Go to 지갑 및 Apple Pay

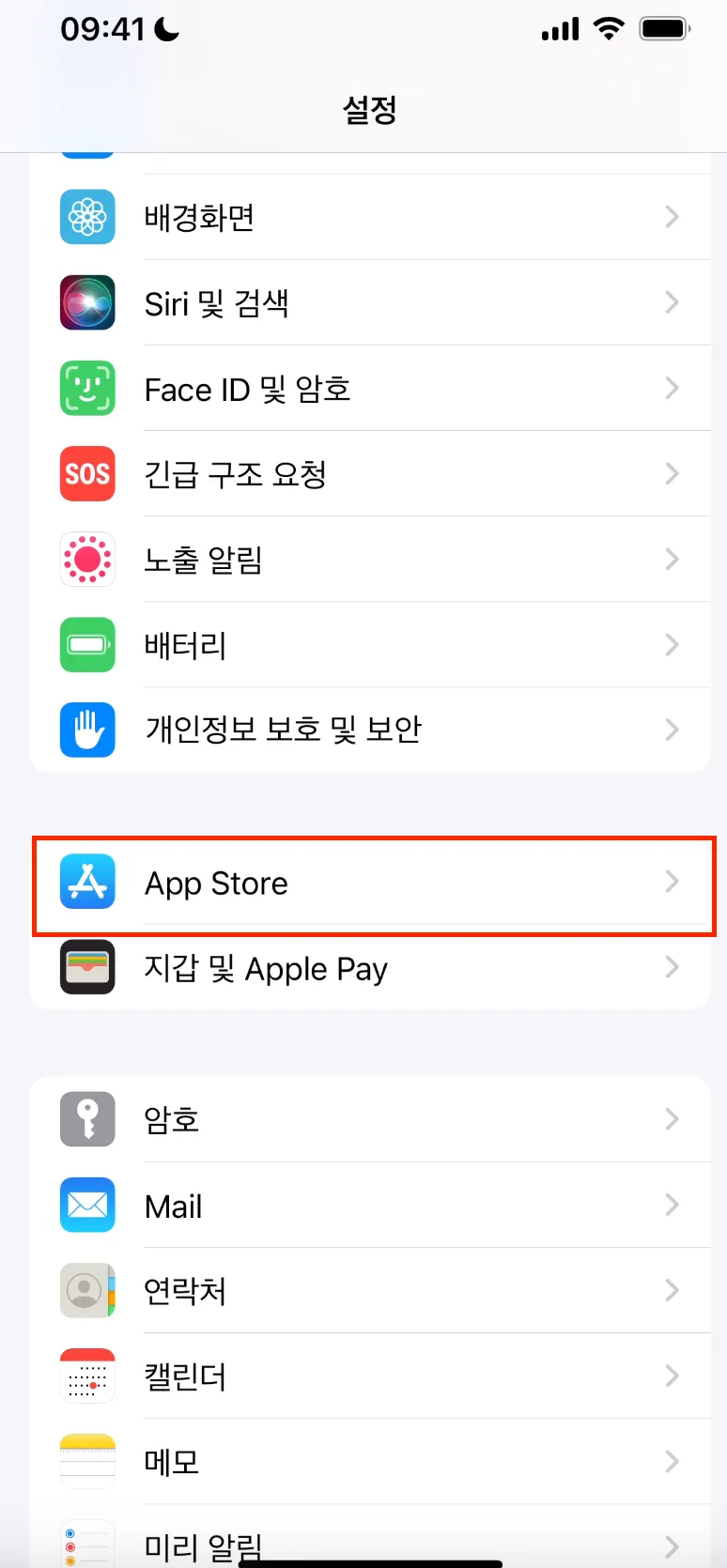coord(369,968)
